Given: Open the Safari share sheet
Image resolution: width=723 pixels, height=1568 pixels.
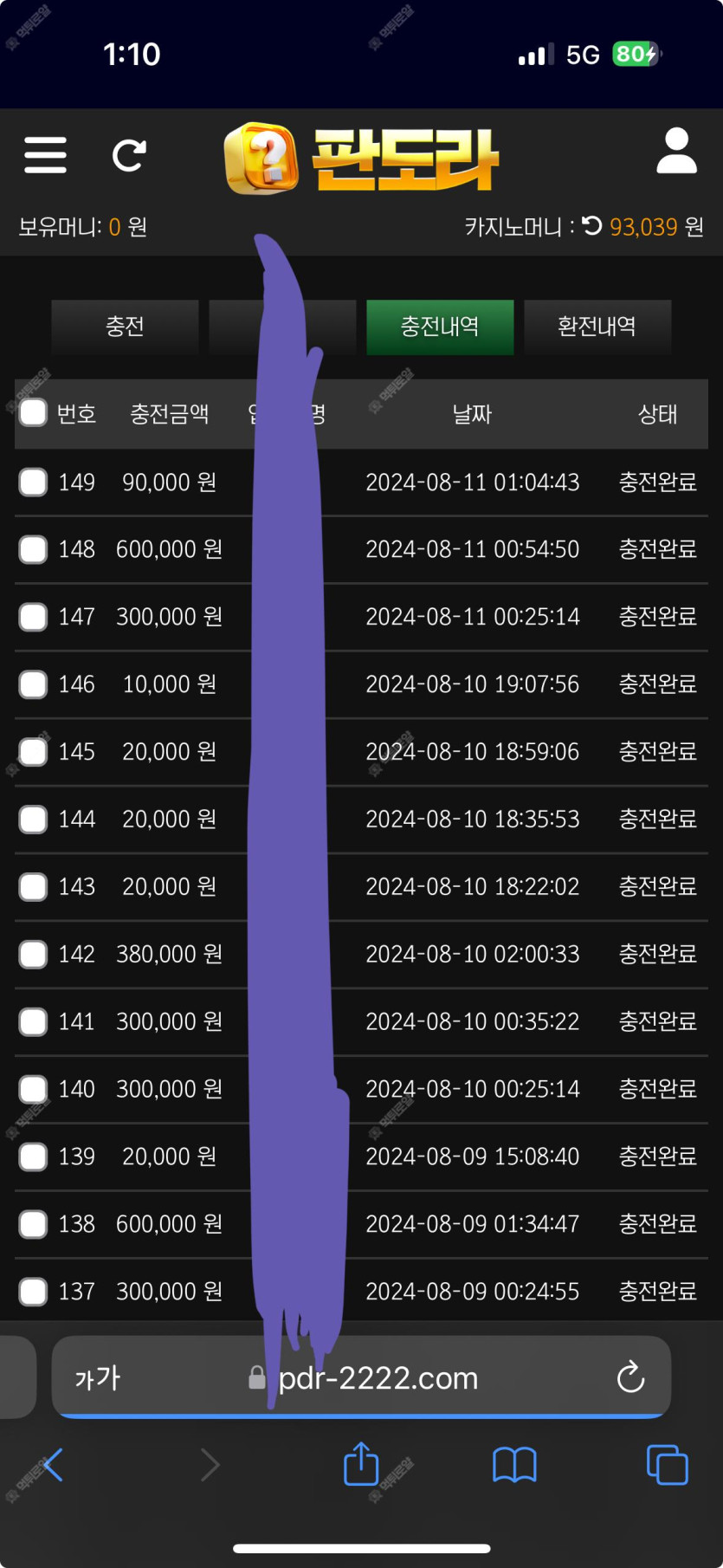Looking at the screenshot, I should click(361, 1464).
